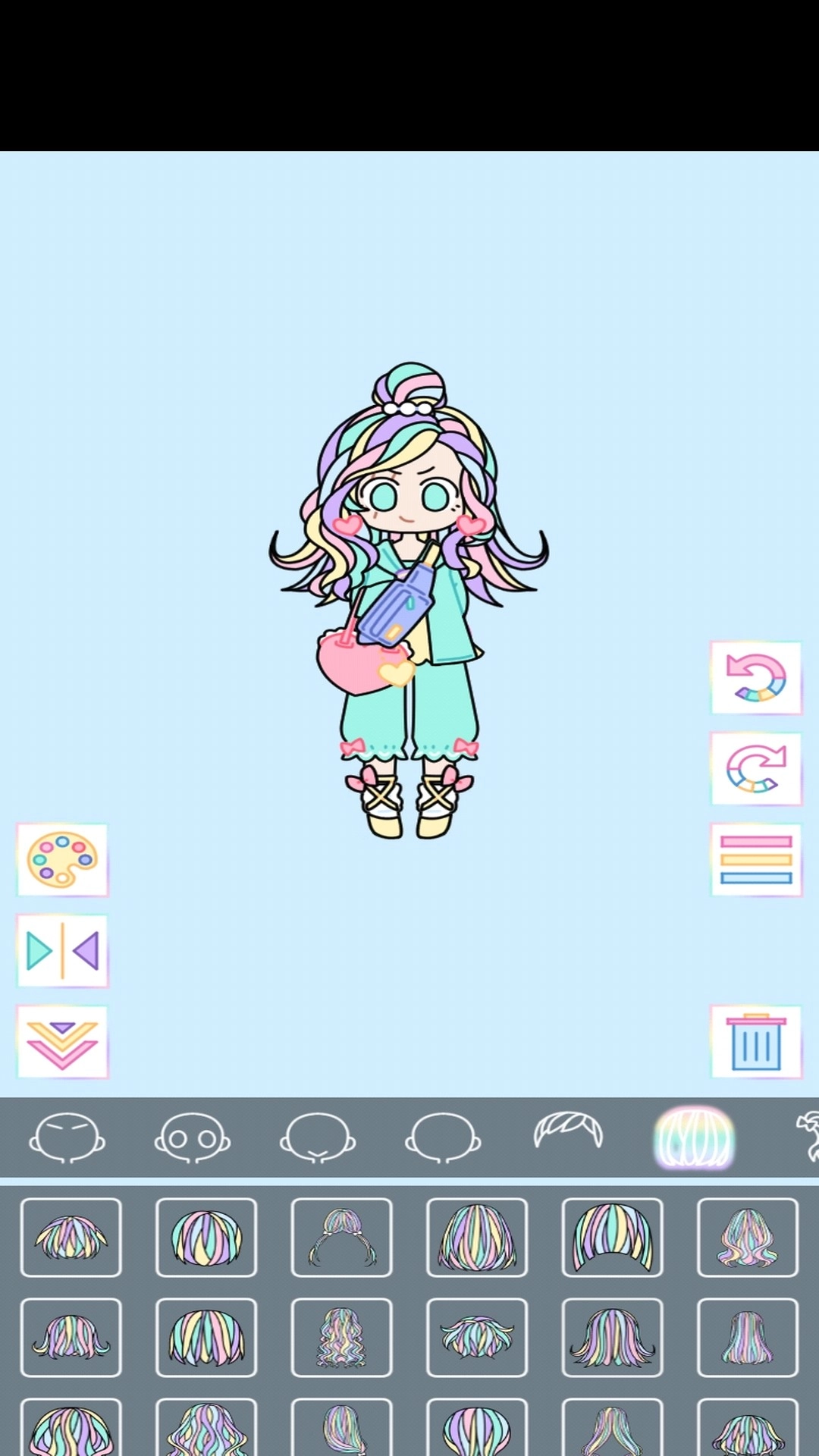Choose the round rainbow bob hairstyle

[x=206, y=1236]
